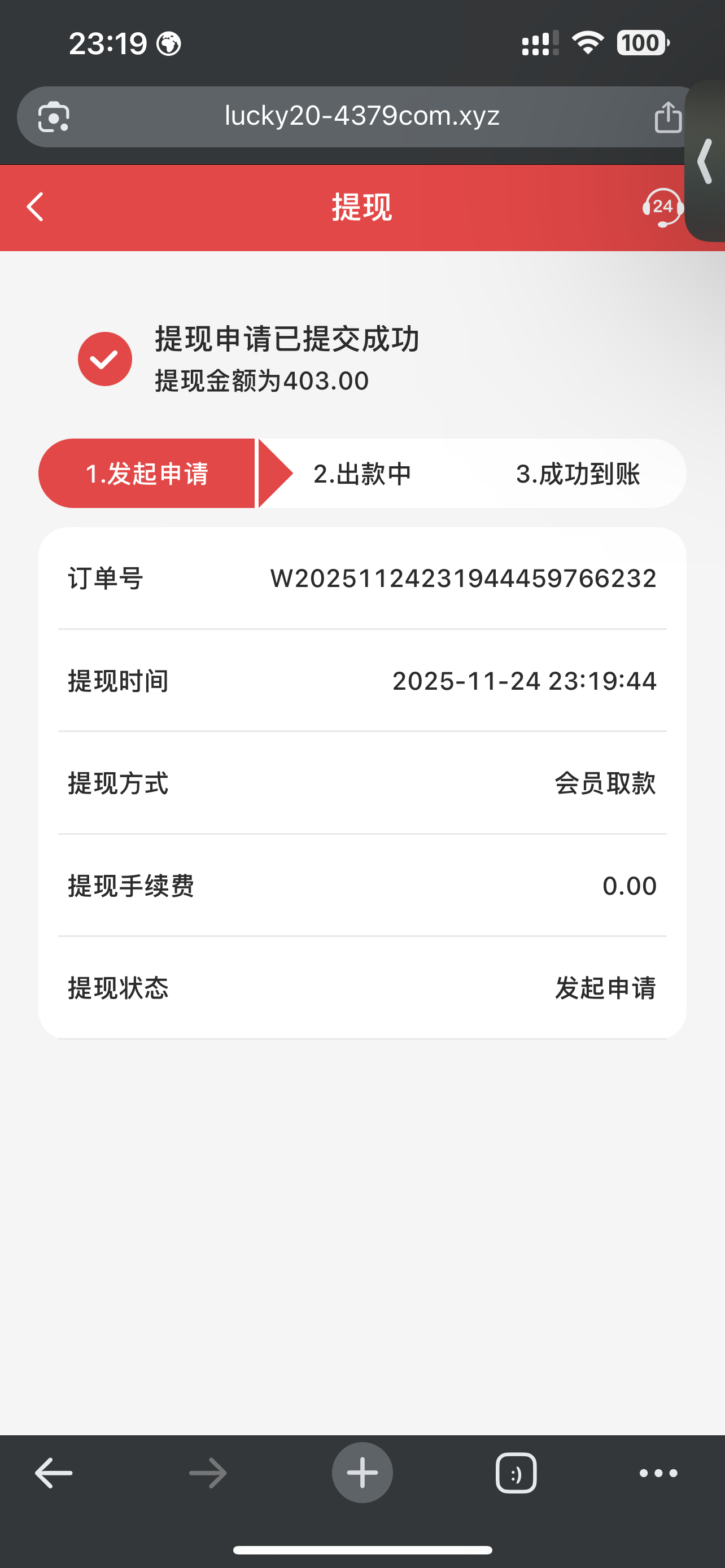Go back from the 提现 page
Image resolution: width=725 pixels, height=1568 pixels.
(36, 207)
